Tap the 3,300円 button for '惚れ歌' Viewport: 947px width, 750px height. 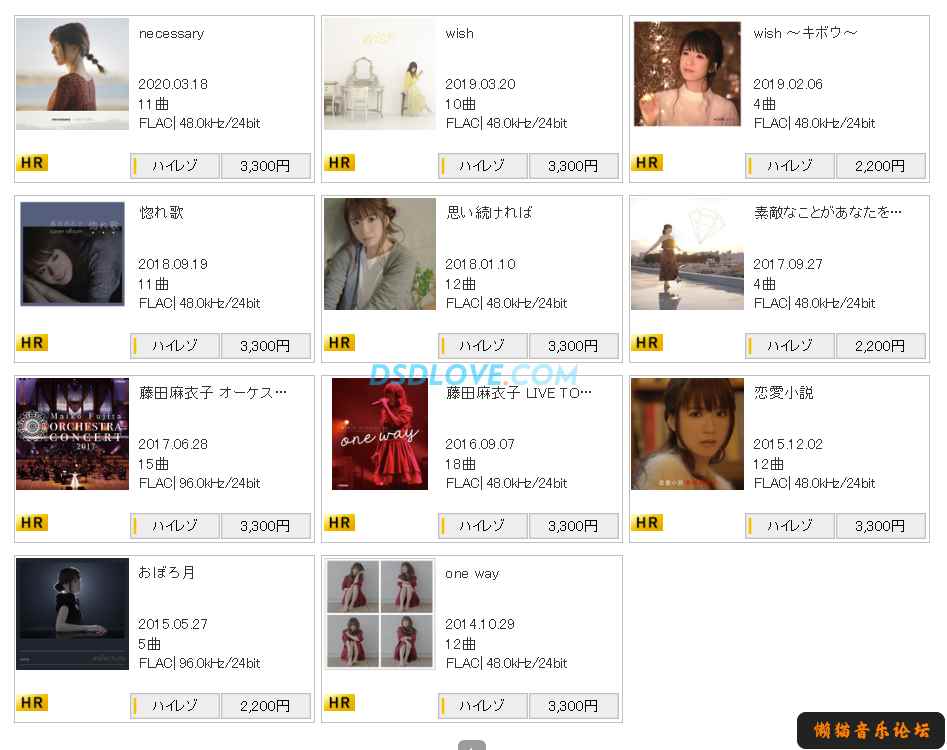(x=265, y=346)
